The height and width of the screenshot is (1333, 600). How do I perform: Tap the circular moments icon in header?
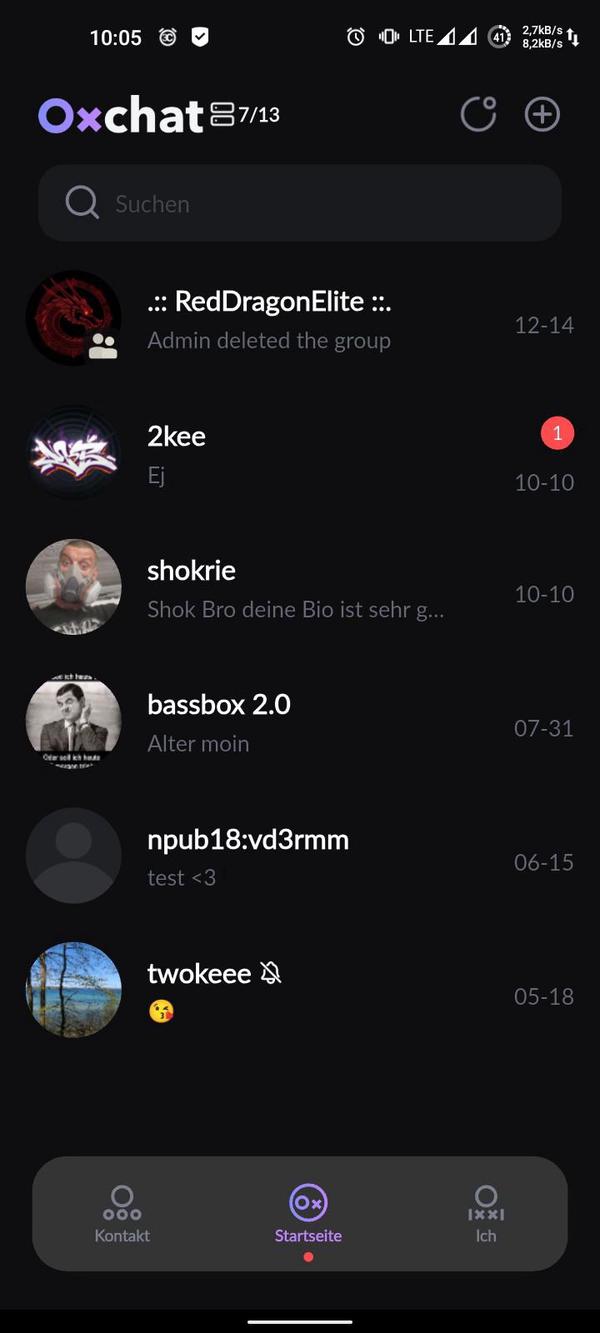[478, 115]
